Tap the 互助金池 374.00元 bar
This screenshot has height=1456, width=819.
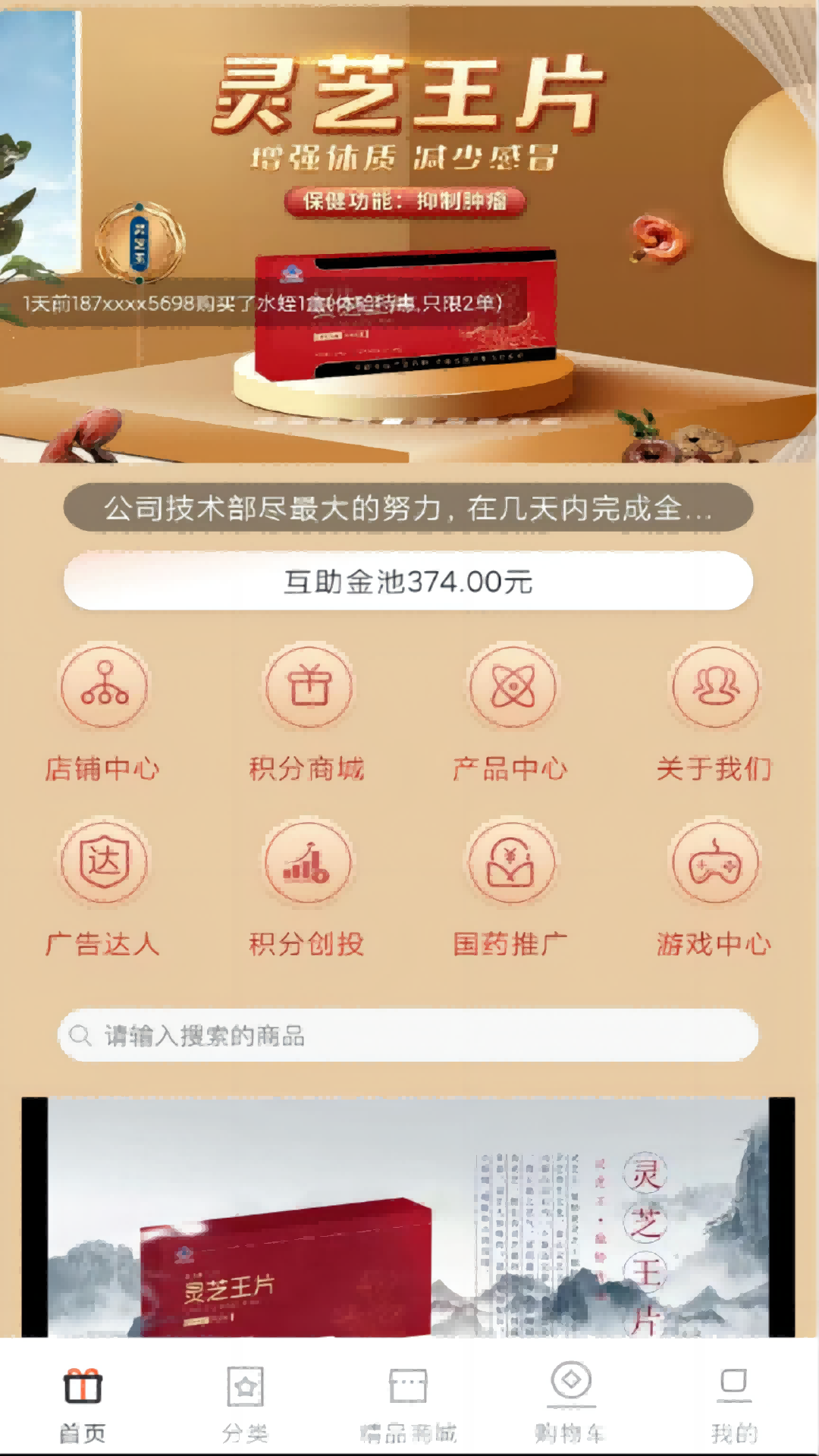[408, 582]
